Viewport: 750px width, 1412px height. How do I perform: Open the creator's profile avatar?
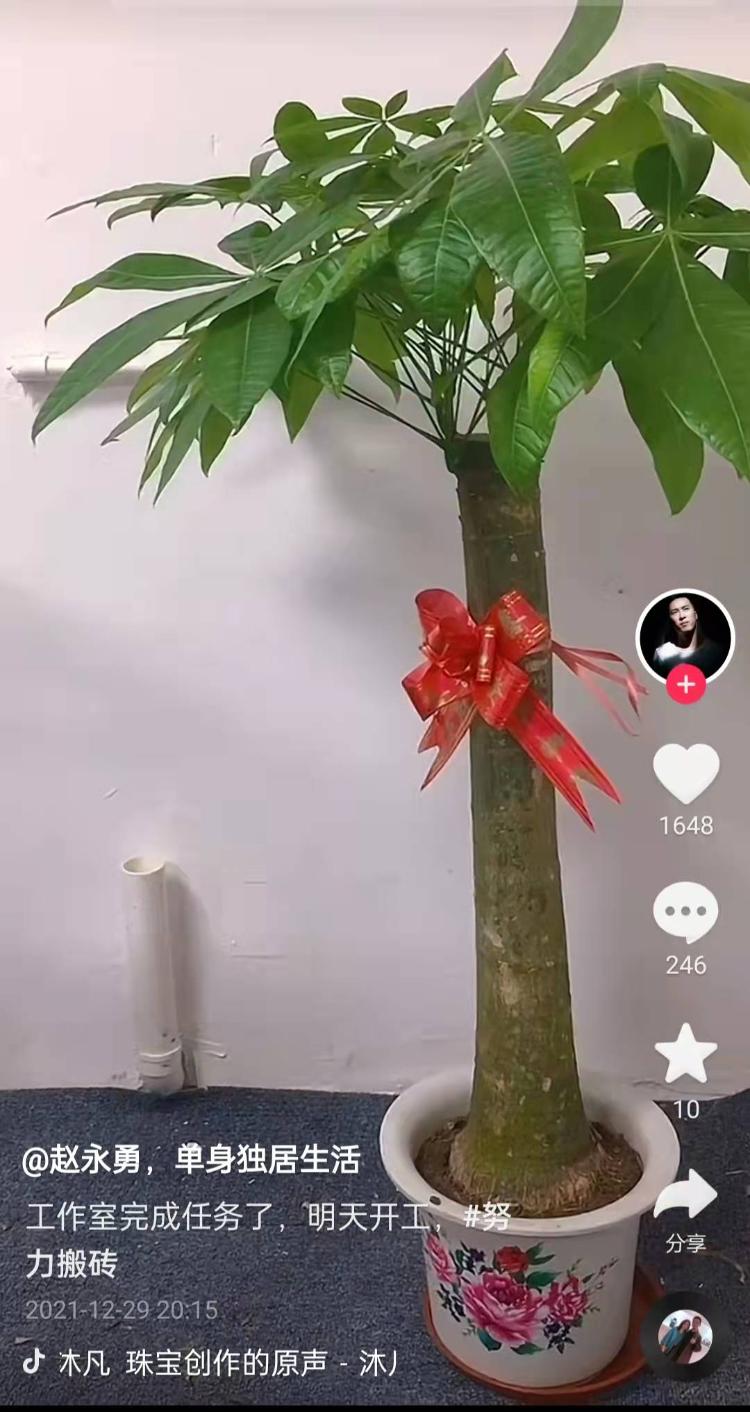pyautogui.click(x=686, y=637)
